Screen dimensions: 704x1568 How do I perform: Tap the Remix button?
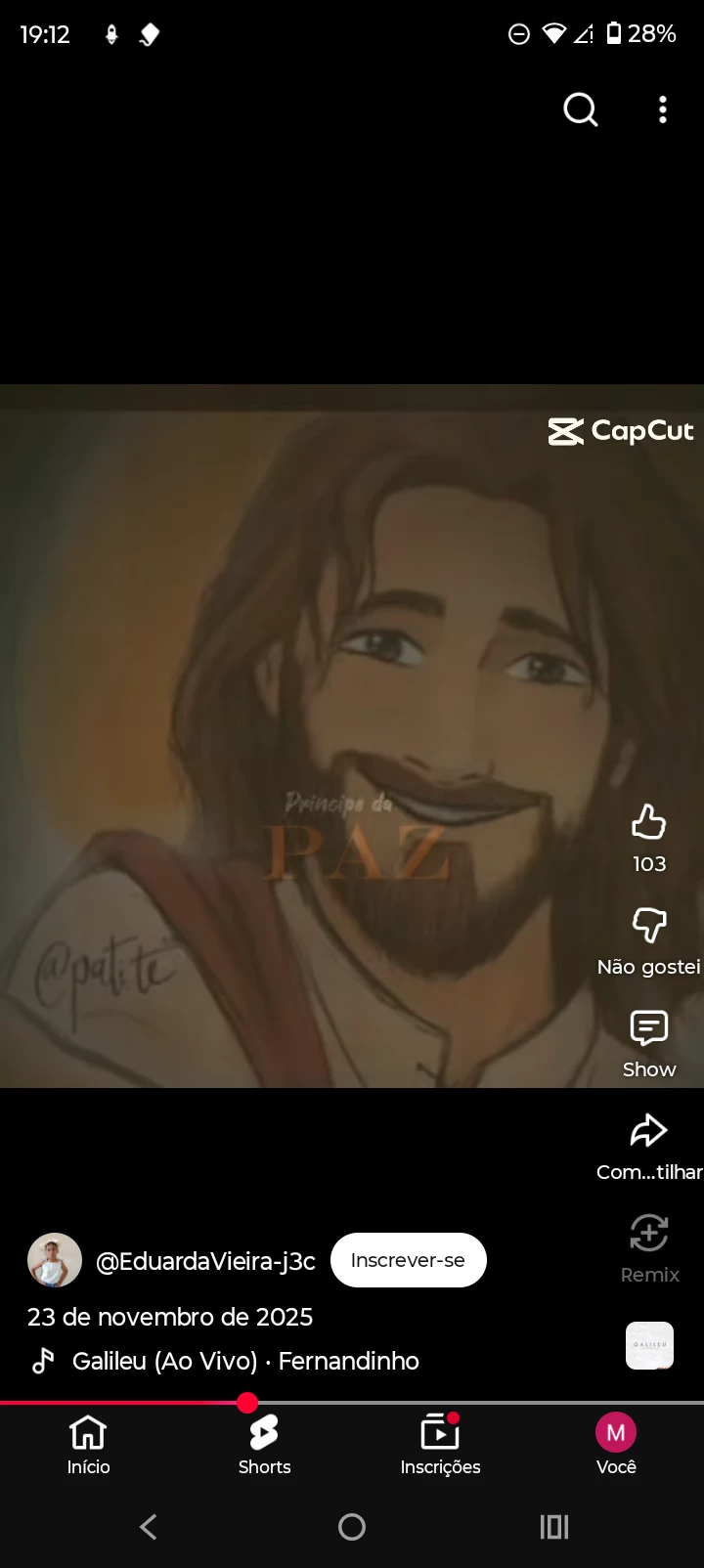click(649, 1234)
